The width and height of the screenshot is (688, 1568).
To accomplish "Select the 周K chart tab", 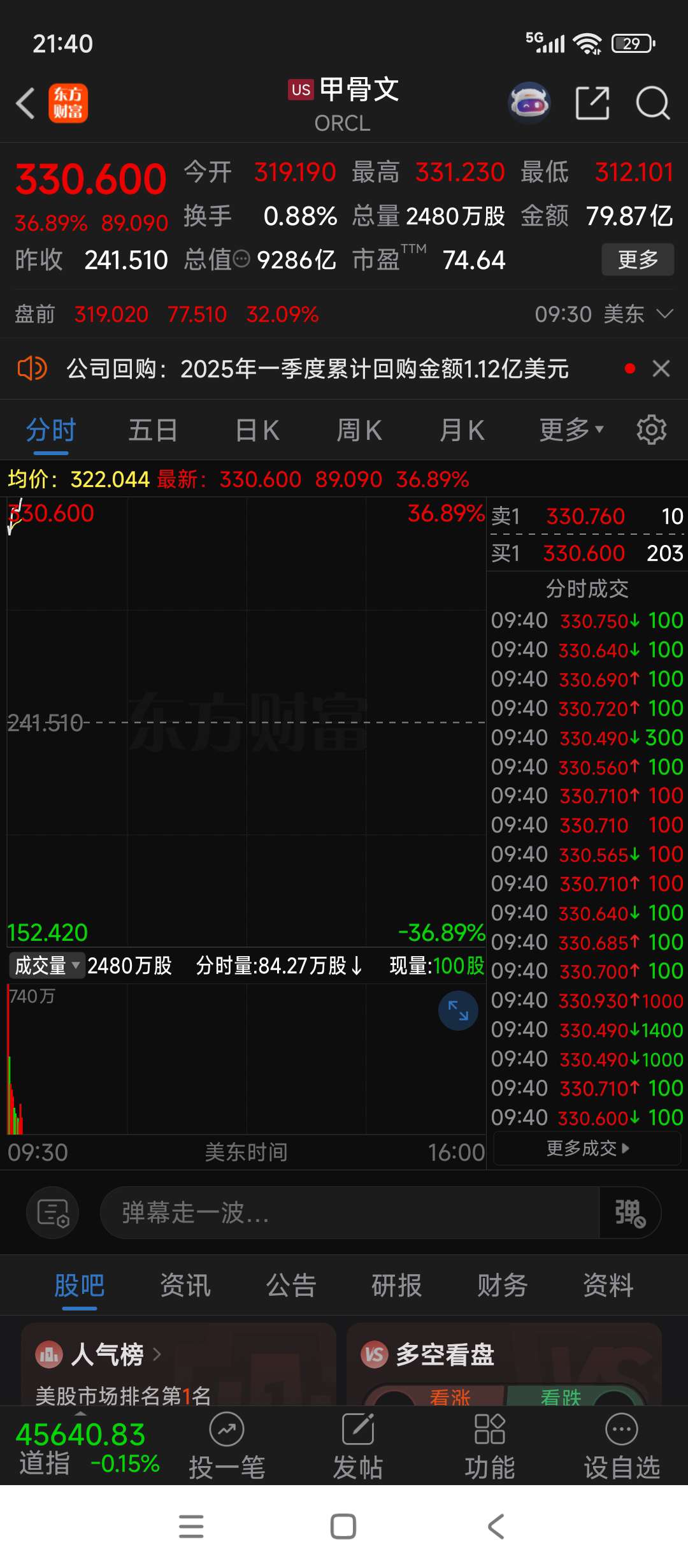I will coord(359,430).
